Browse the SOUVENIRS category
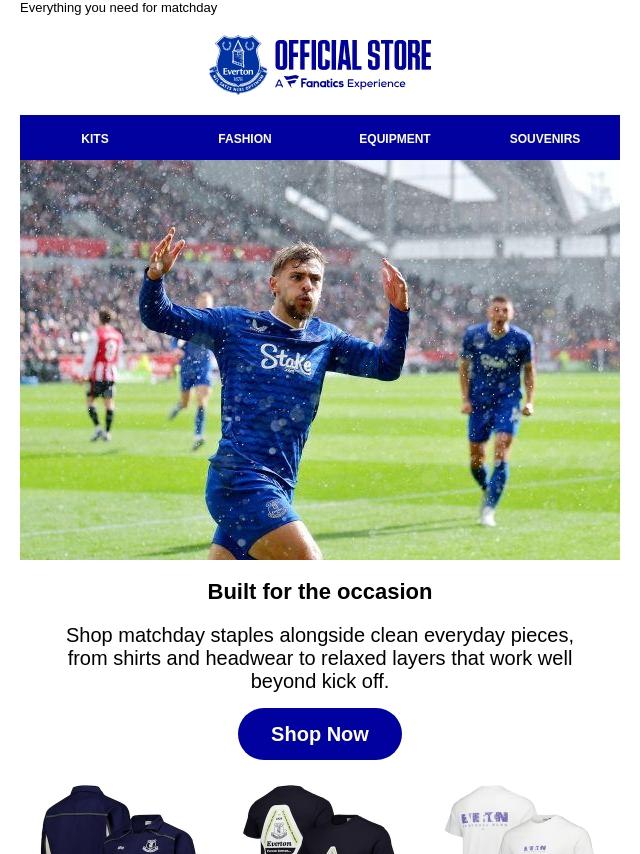 coord(544,139)
